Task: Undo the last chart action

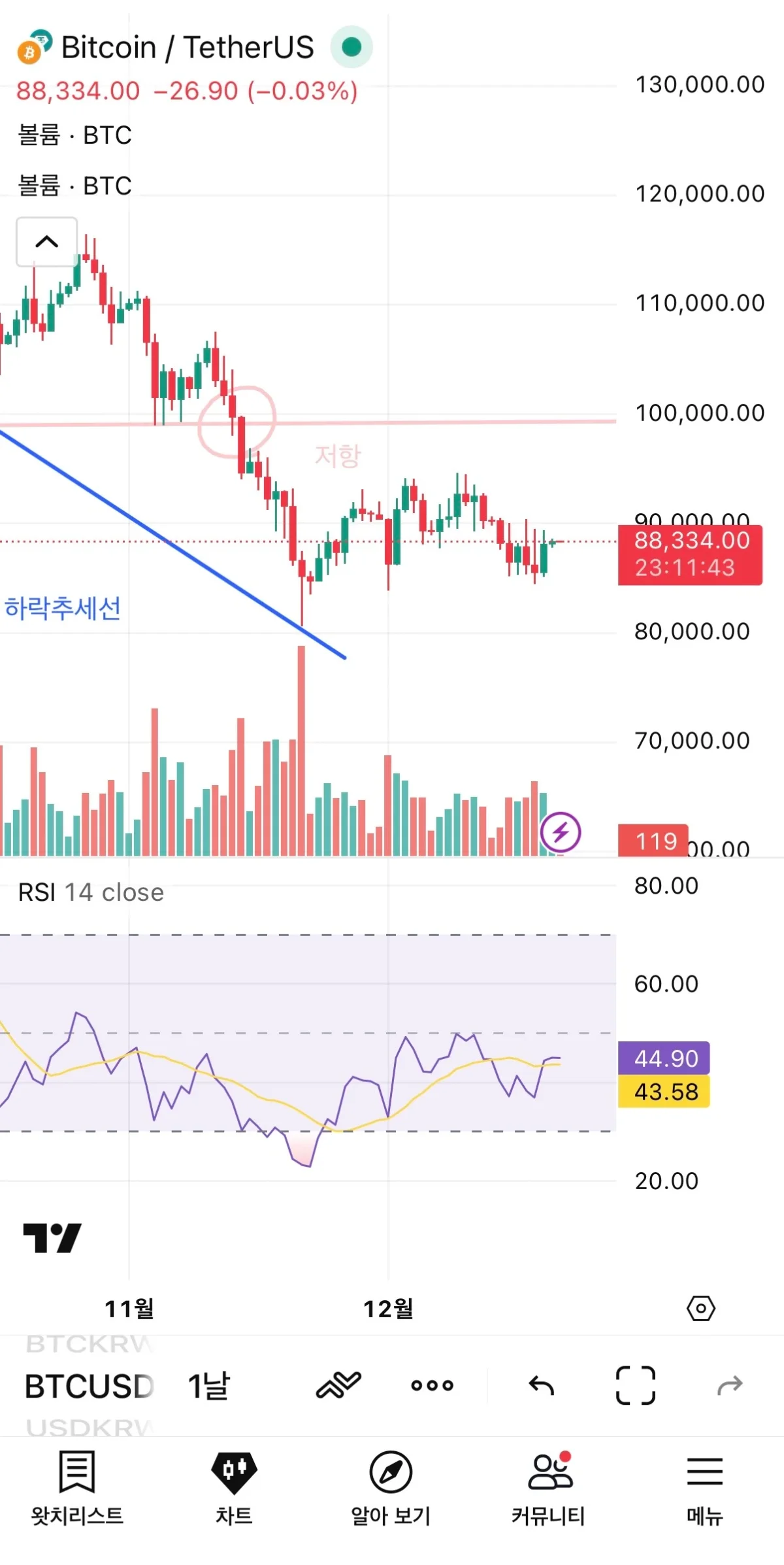Action: coord(541,1385)
